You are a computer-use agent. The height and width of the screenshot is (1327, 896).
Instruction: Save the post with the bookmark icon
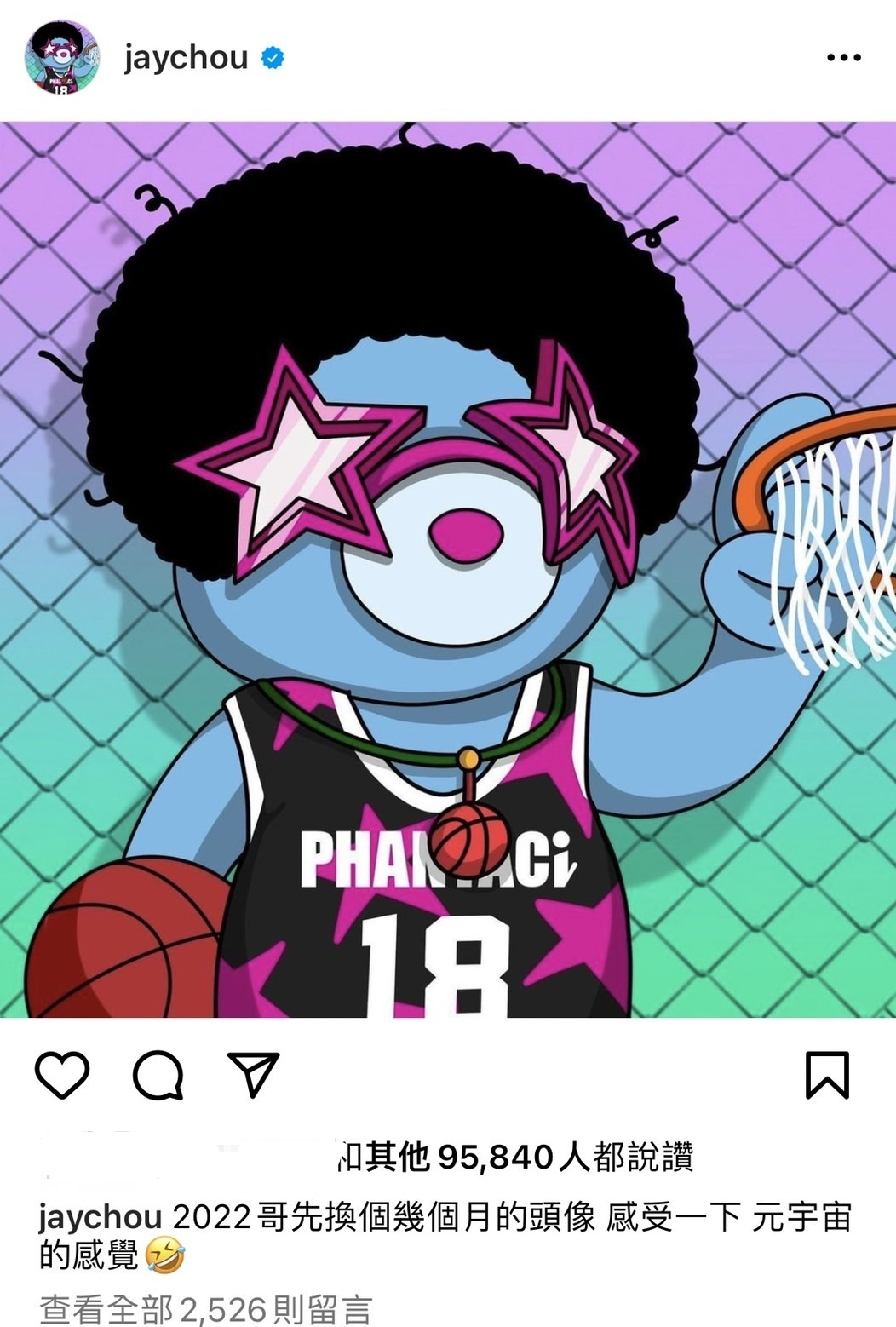pos(827,1075)
